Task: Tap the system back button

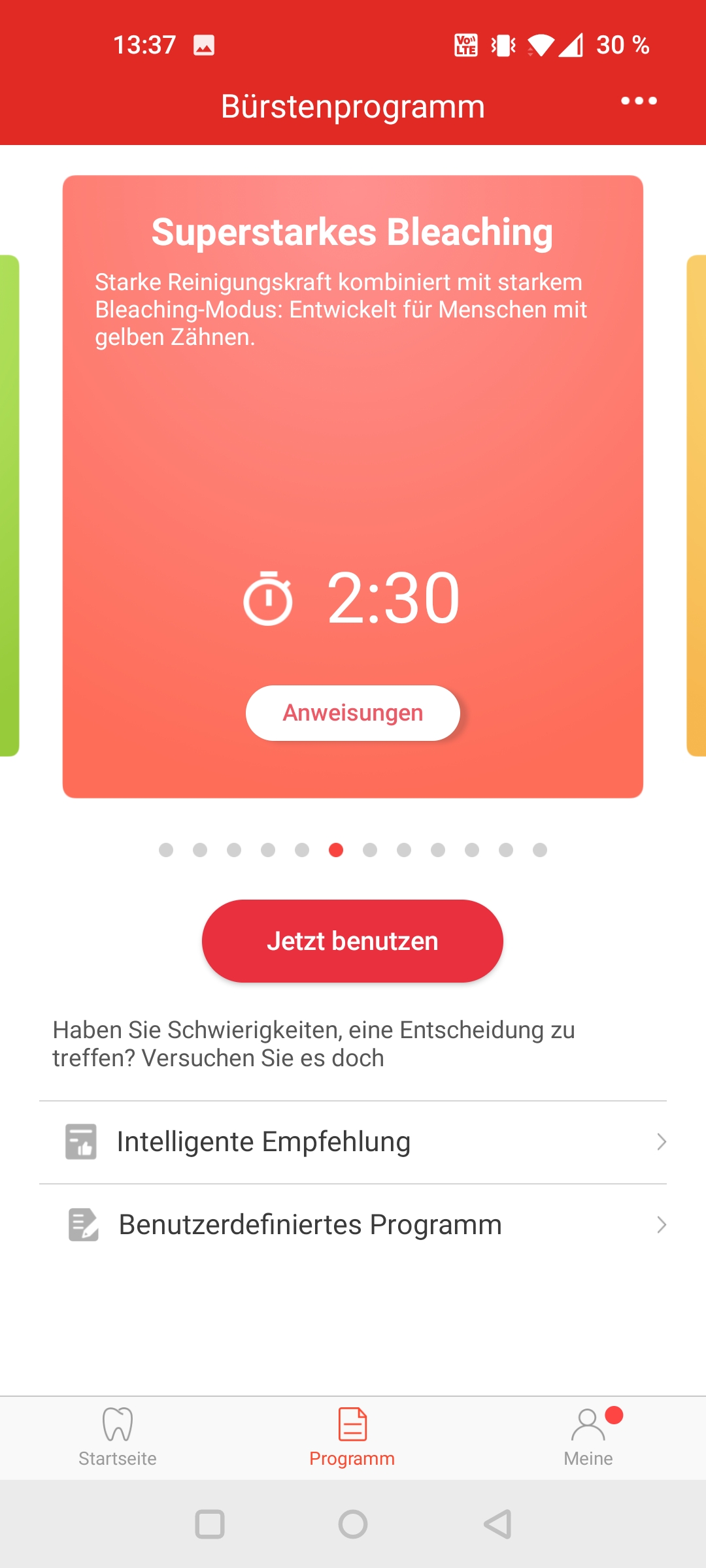Action: 497,1524
